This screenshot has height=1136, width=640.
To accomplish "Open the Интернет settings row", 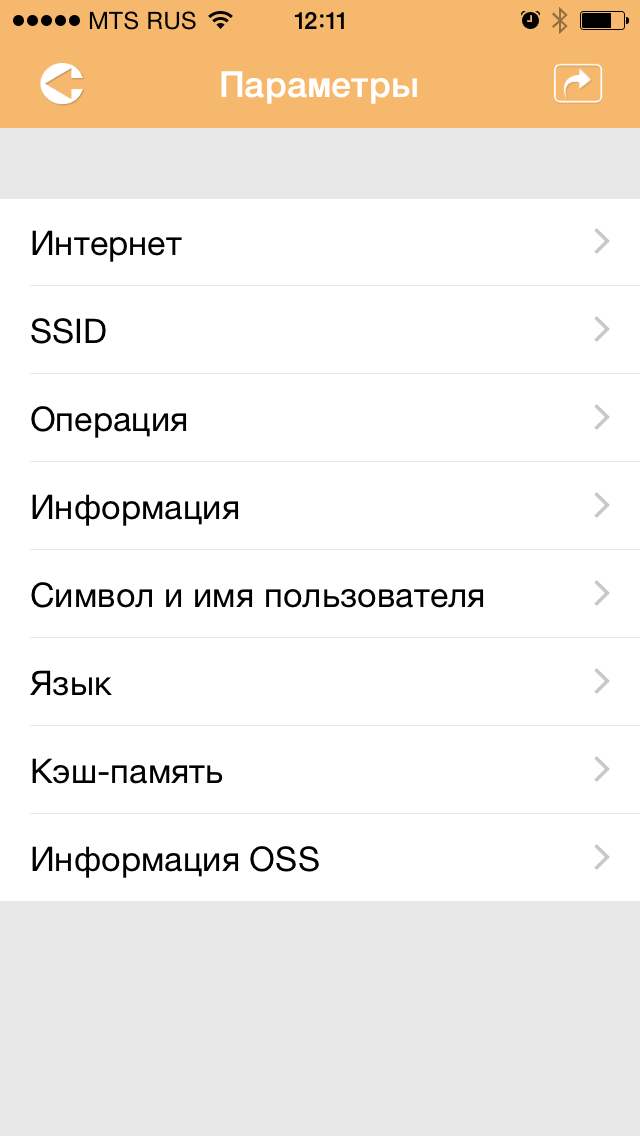I will [320, 243].
